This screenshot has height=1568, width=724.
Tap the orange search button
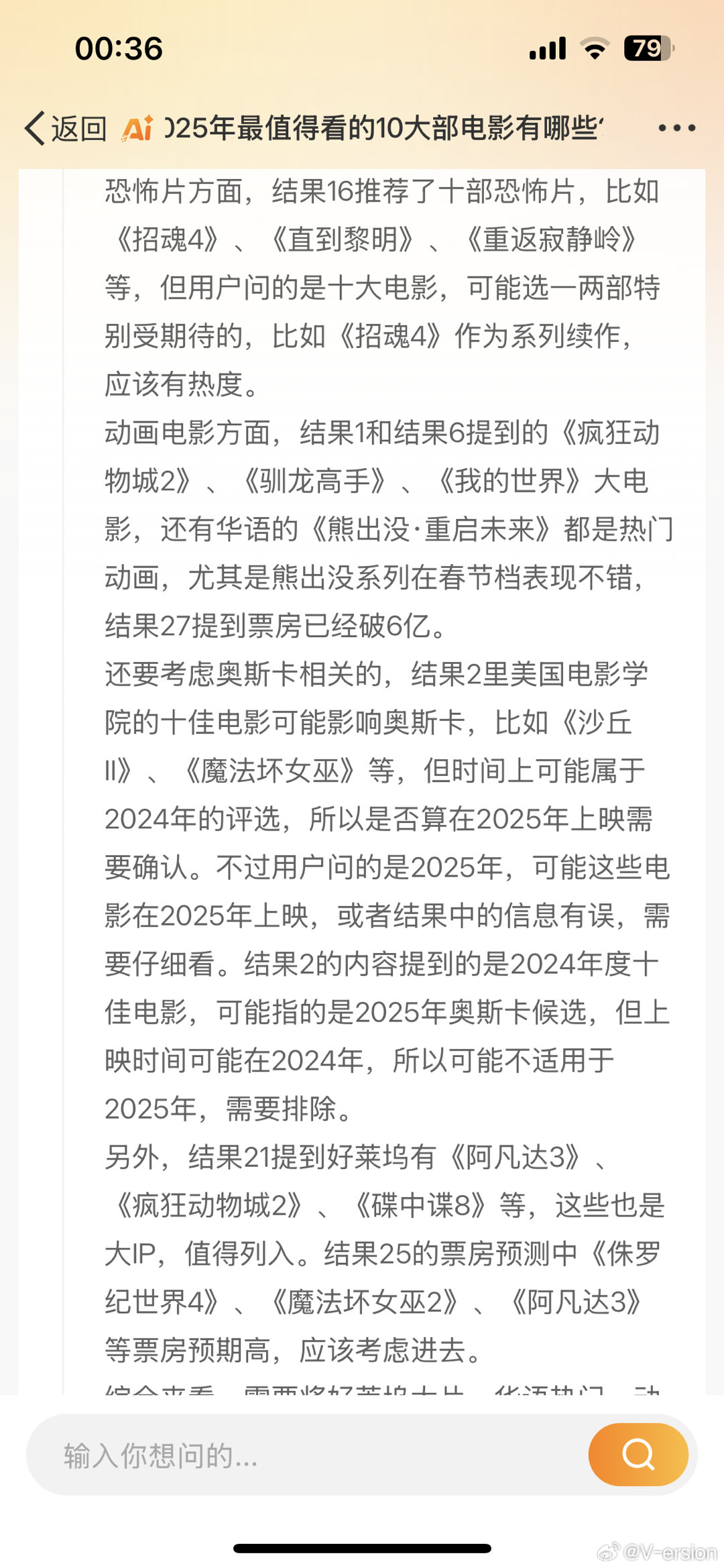[638, 1455]
